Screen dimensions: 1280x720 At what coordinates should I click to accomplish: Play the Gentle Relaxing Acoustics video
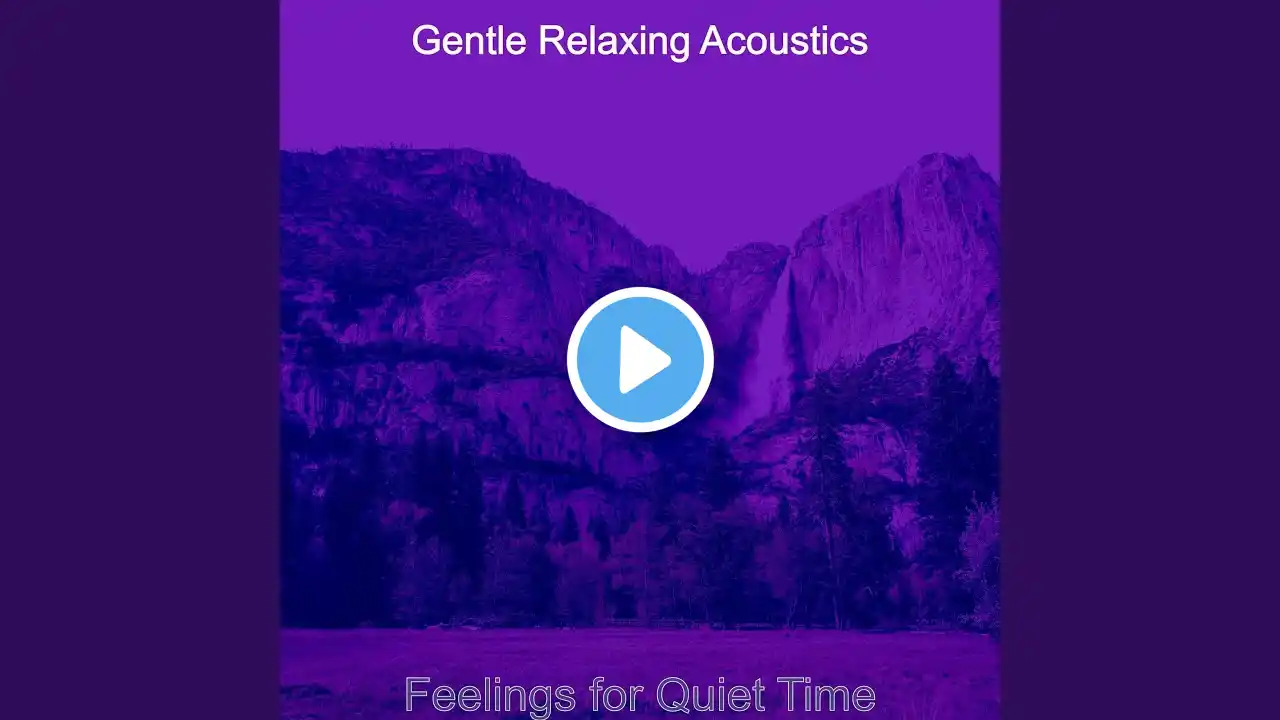point(640,359)
